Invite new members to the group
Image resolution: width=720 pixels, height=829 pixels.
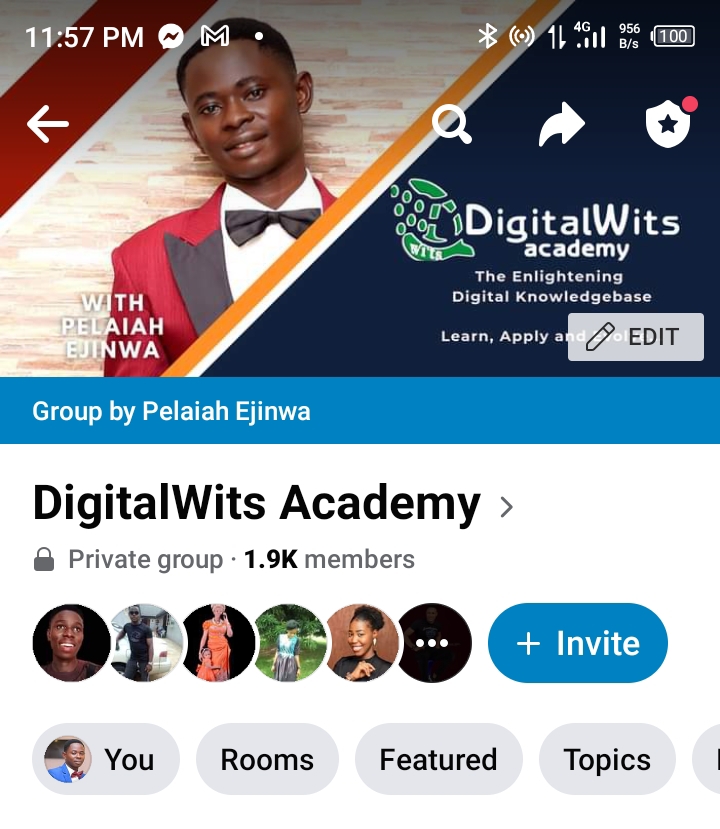pyautogui.click(x=577, y=643)
